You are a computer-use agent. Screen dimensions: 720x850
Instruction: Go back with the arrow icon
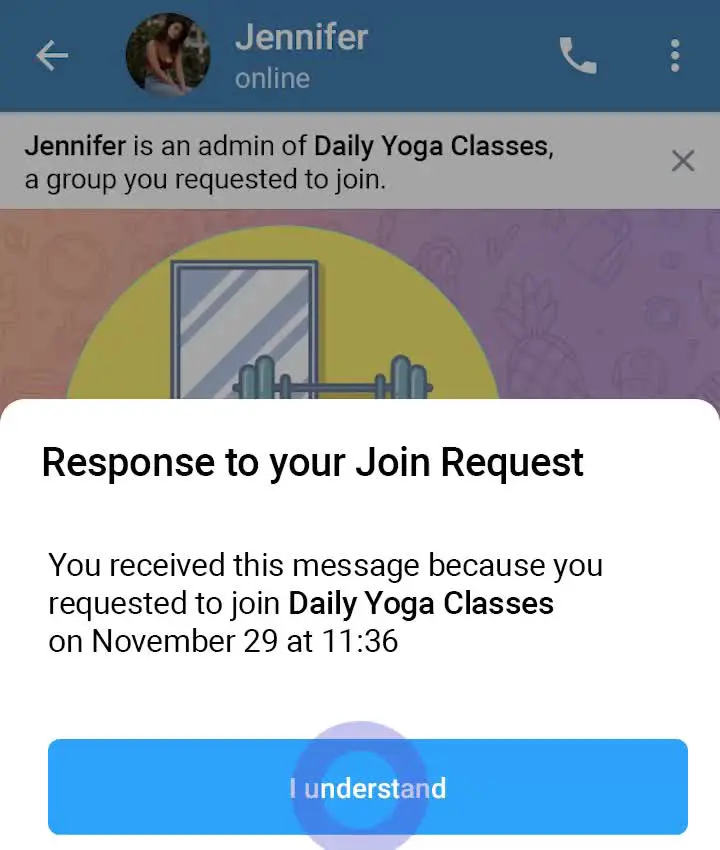click(52, 56)
